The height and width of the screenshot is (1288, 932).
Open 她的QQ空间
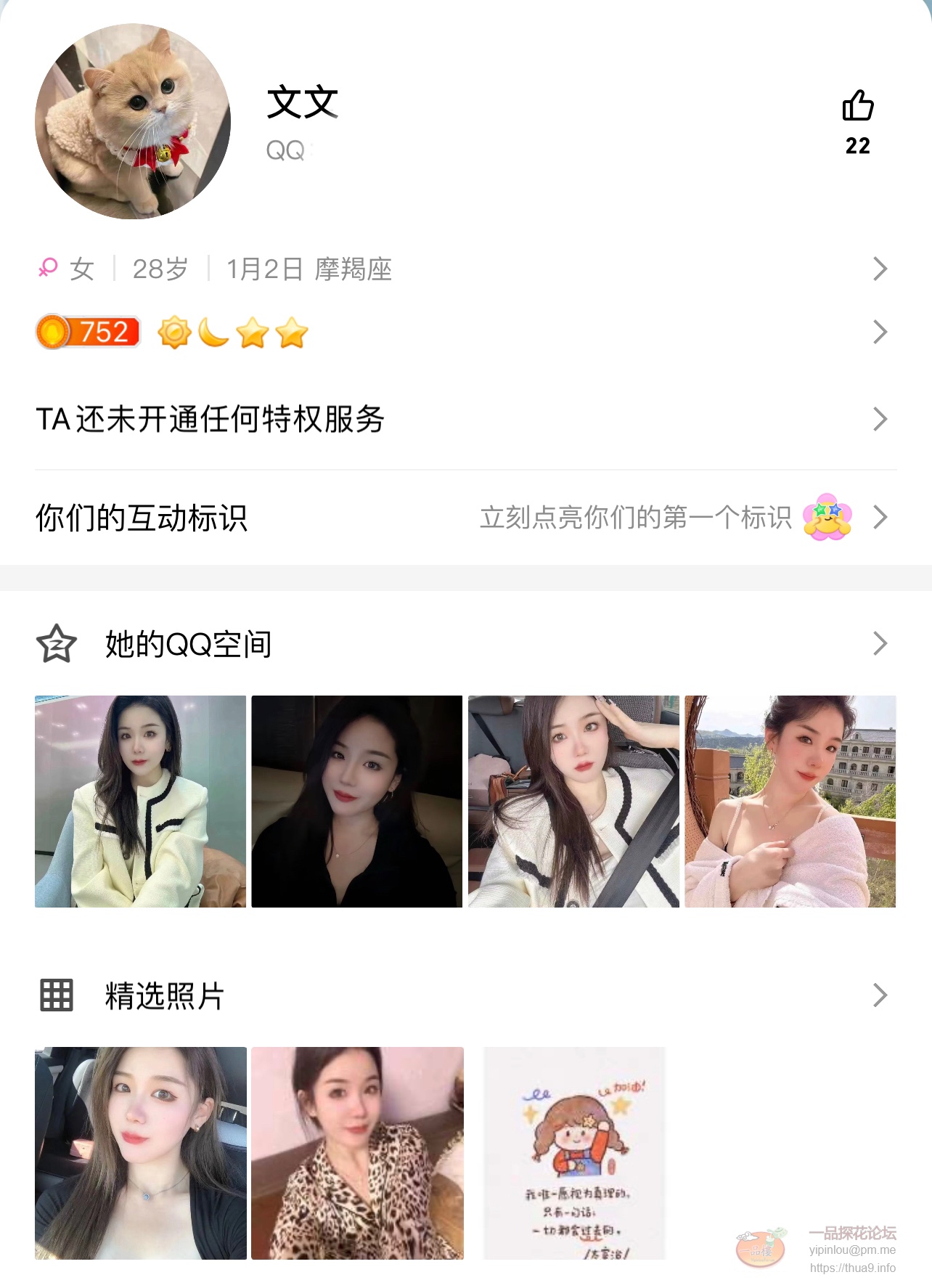tap(465, 644)
